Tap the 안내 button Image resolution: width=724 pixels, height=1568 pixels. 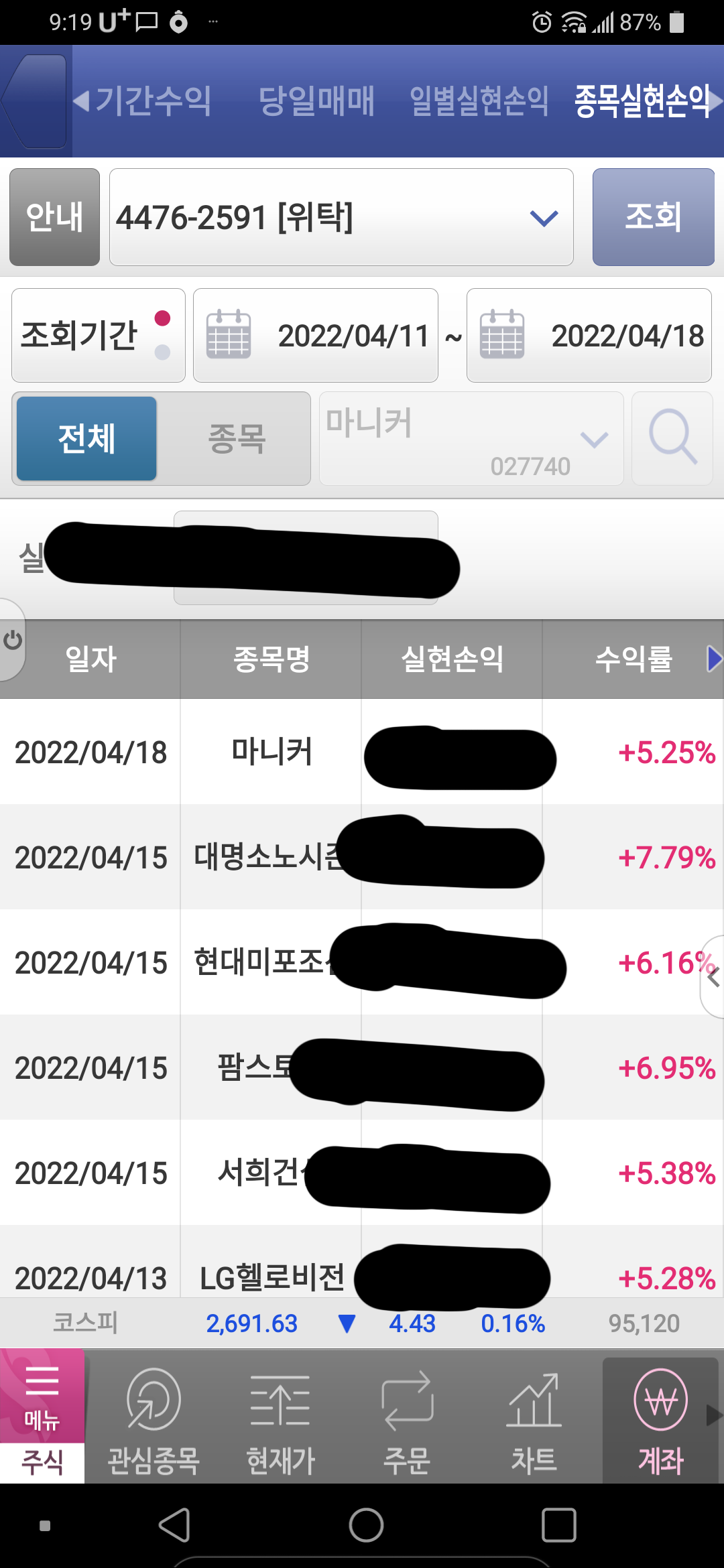(x=54, y=217)
